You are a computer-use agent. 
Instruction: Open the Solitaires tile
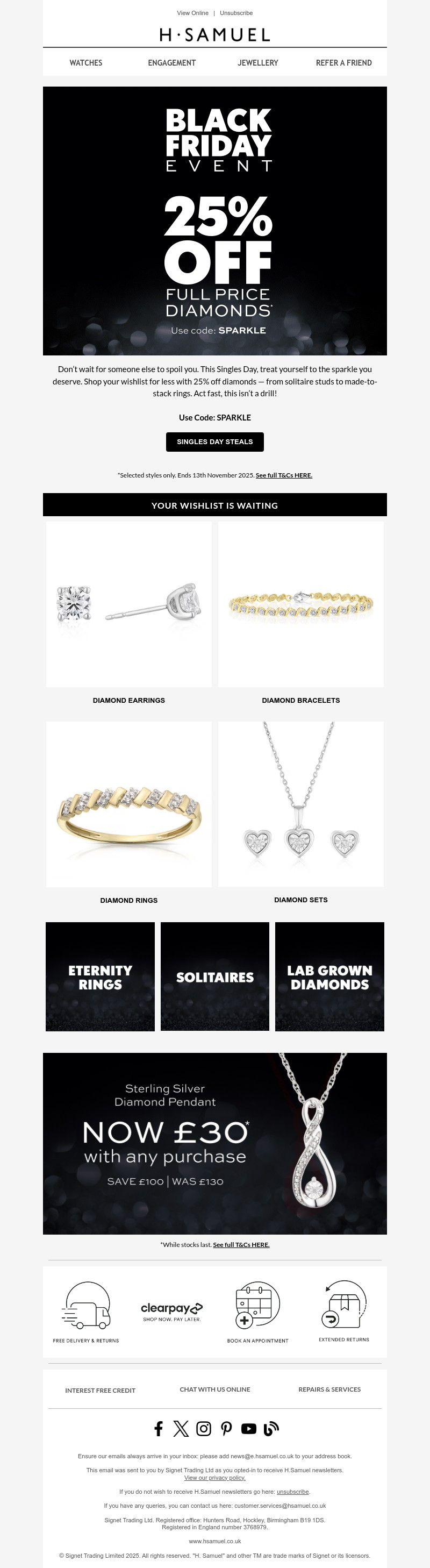pyautogui.click(x=214, y=977)
